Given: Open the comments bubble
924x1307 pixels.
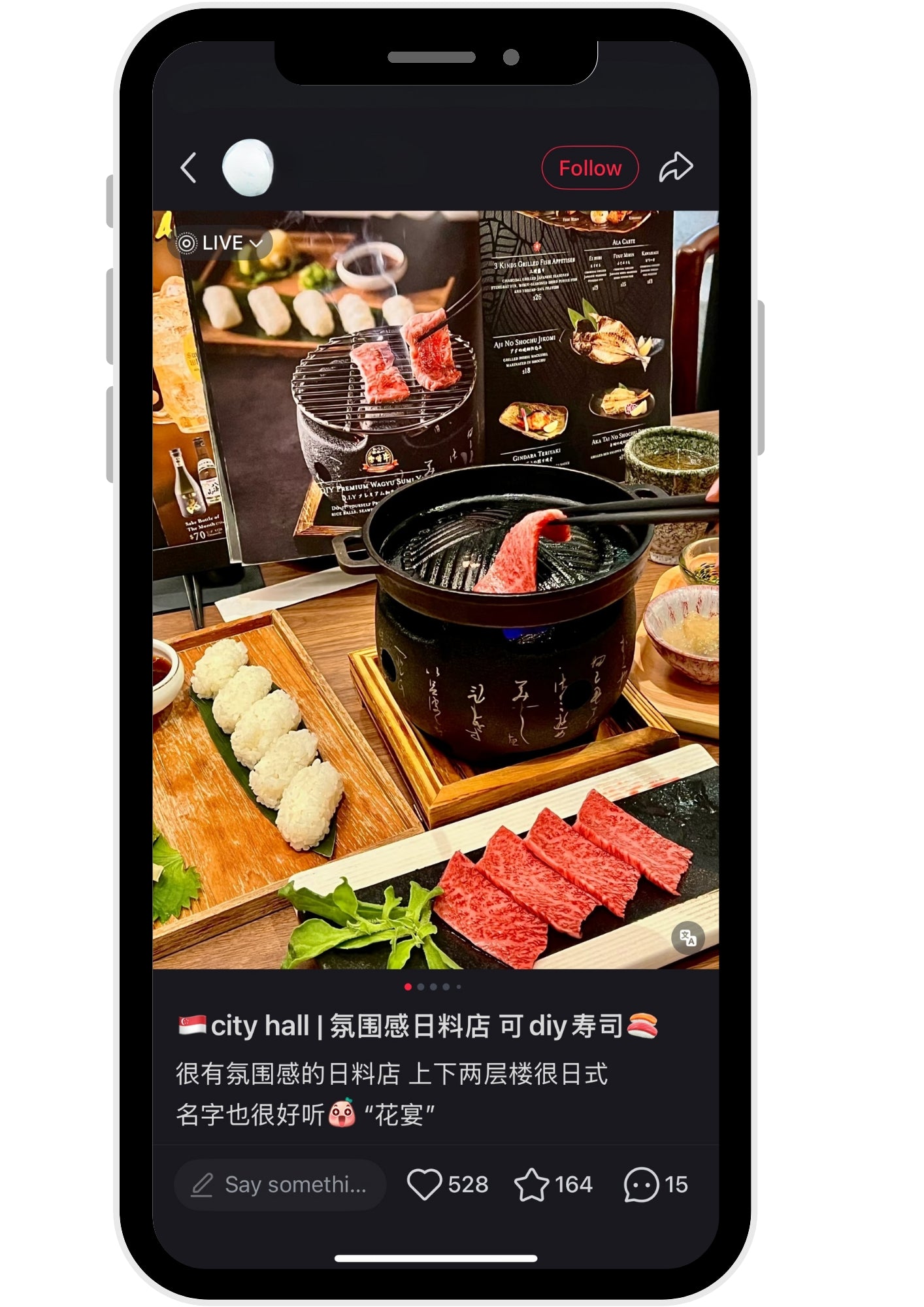Looking at the screenshot, I should (641, 1184).
